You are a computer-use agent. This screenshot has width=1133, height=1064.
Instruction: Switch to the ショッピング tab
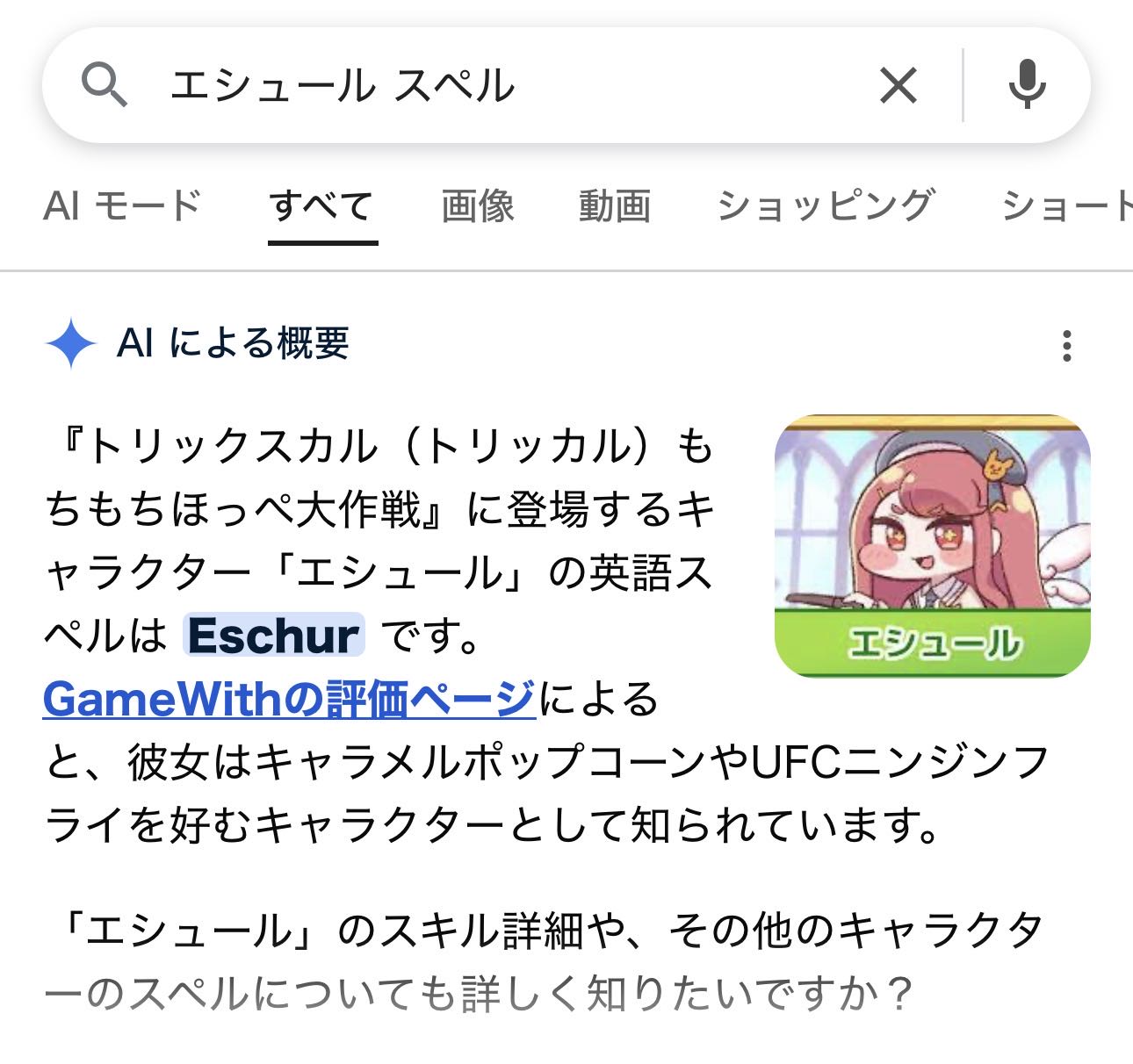click(825, 207)
